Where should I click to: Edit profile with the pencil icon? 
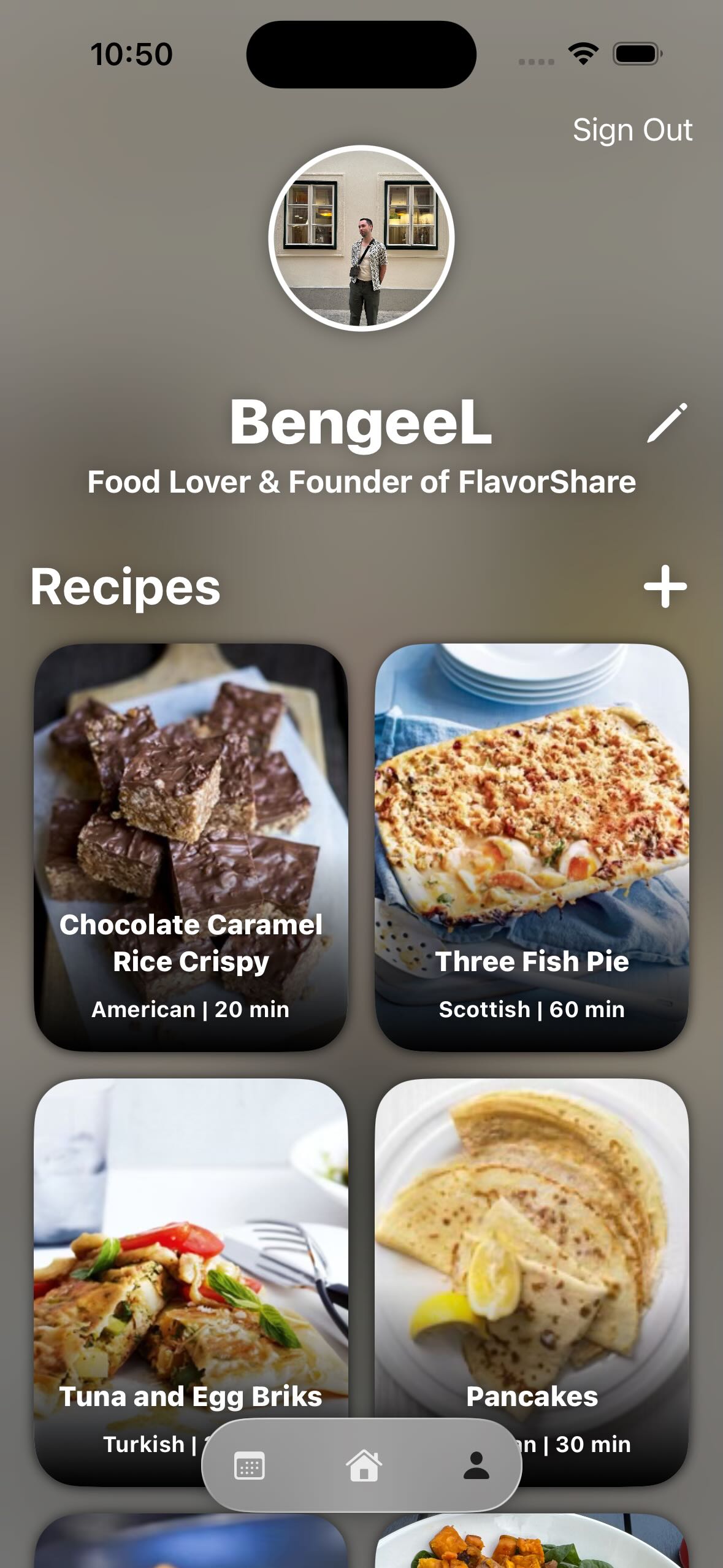(667, 423)
